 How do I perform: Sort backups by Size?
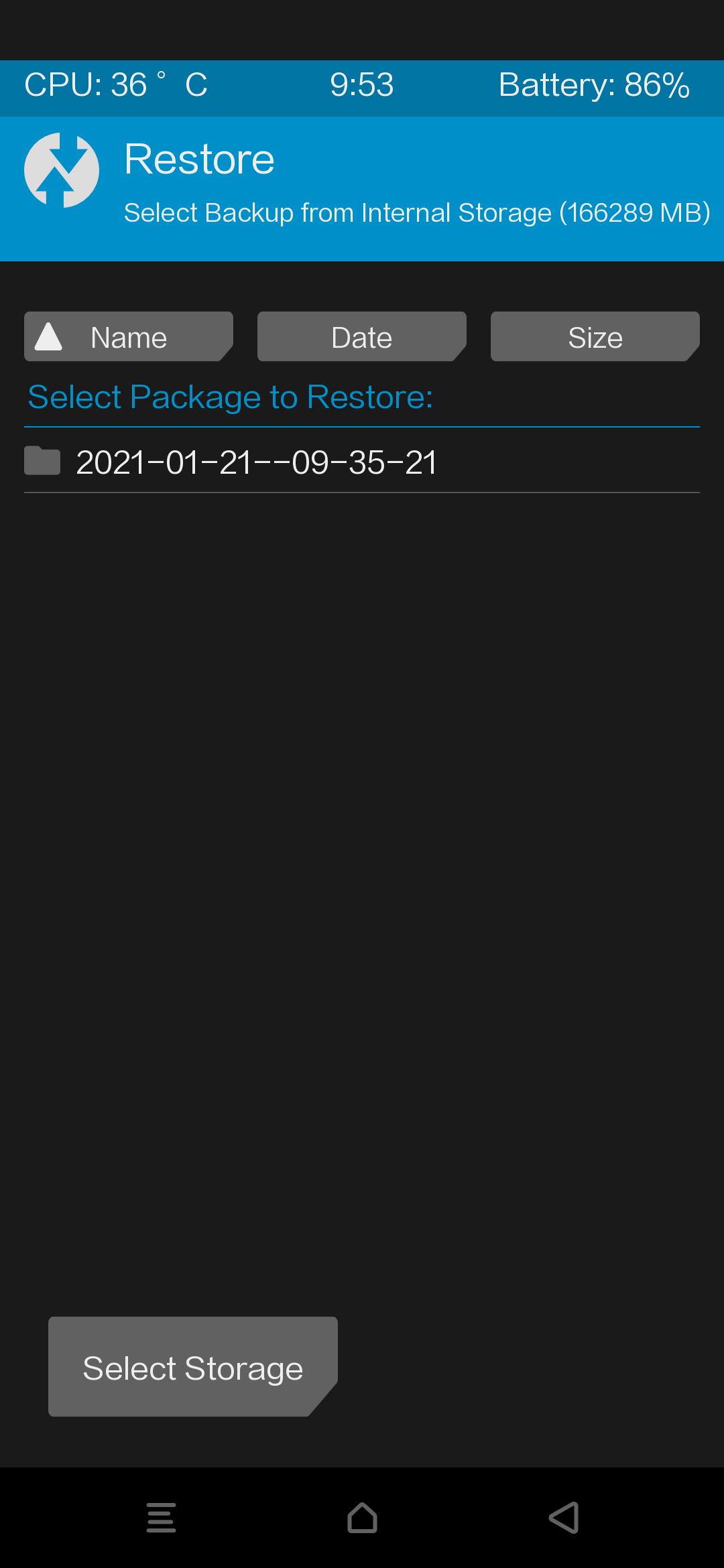[595, 336]
